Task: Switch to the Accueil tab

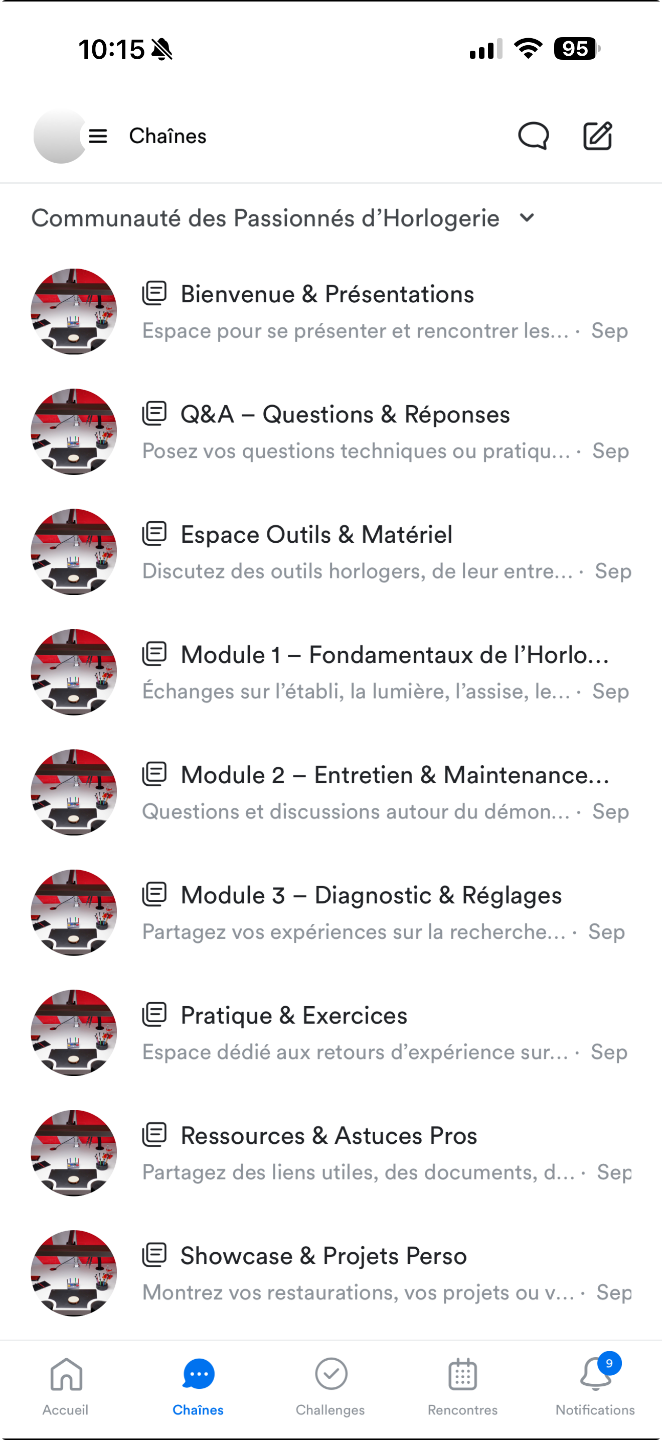Action: (x=66, y=1386)
